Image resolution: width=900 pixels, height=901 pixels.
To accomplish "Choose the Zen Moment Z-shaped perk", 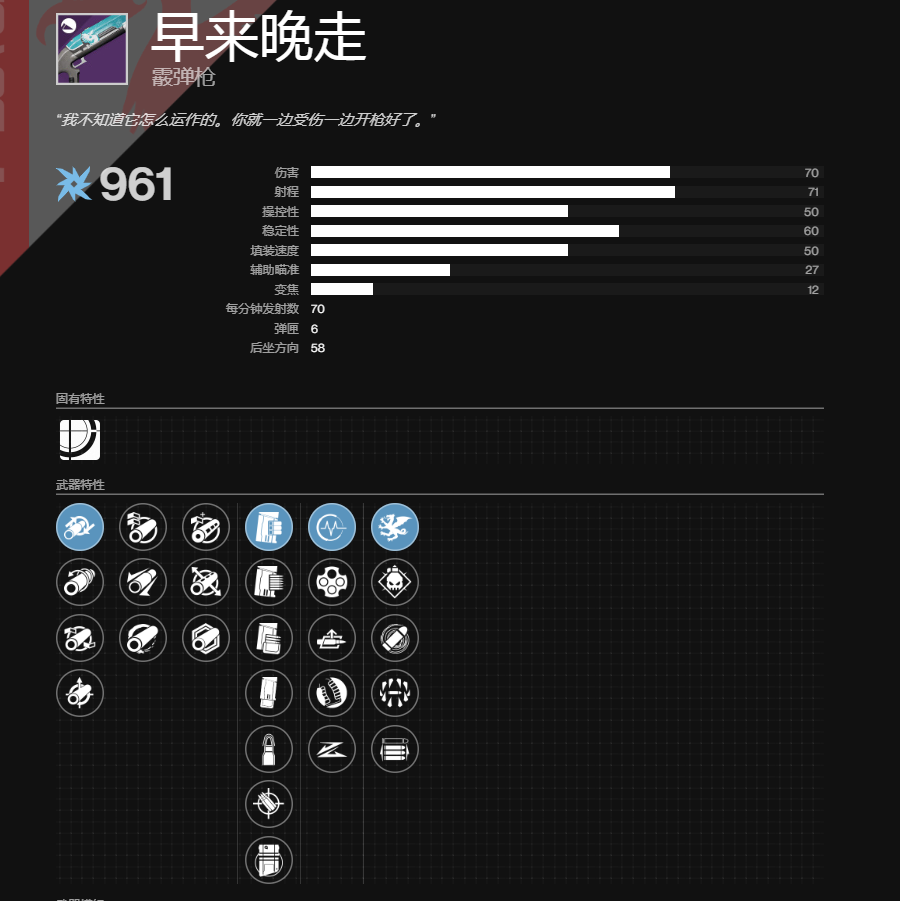I will tap(332, 749).
